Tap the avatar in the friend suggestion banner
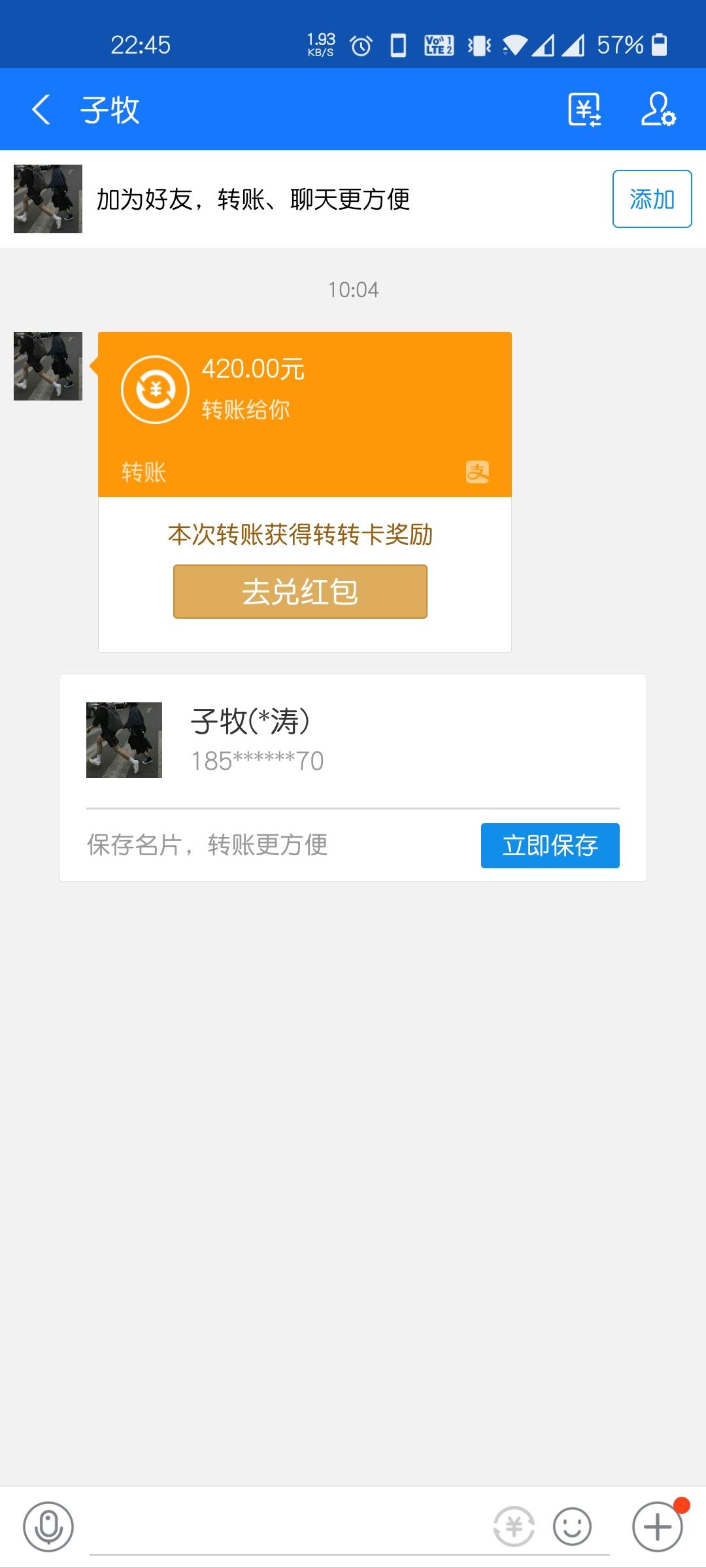The width and height of the screenshot is (706, 1568). pos(47,199)
